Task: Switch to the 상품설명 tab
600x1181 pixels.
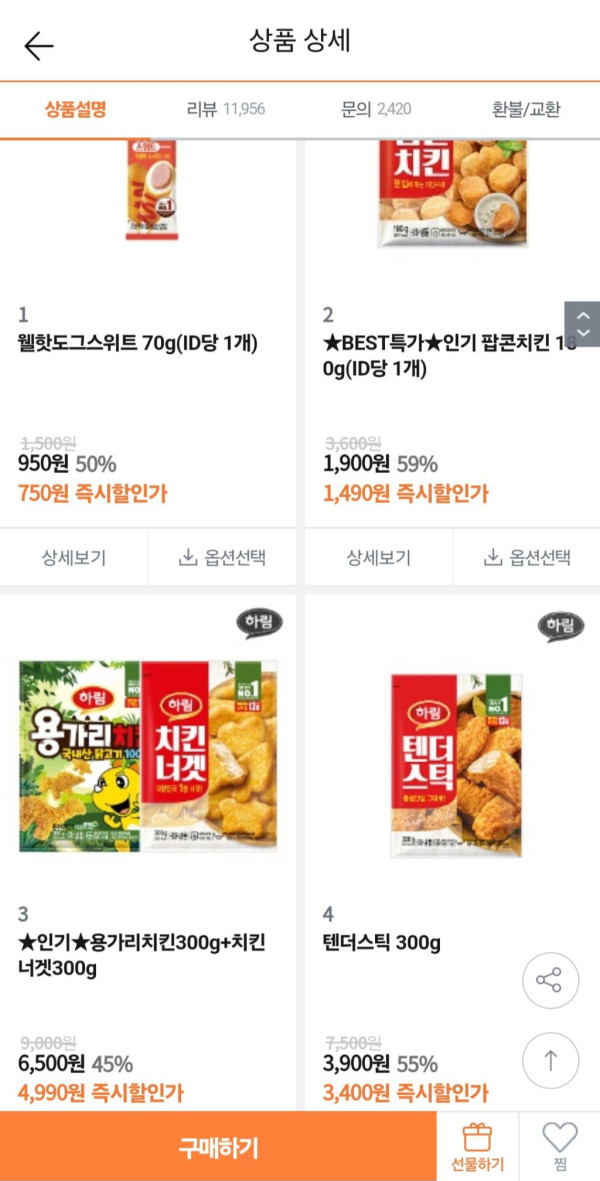Action: point(75,110)
